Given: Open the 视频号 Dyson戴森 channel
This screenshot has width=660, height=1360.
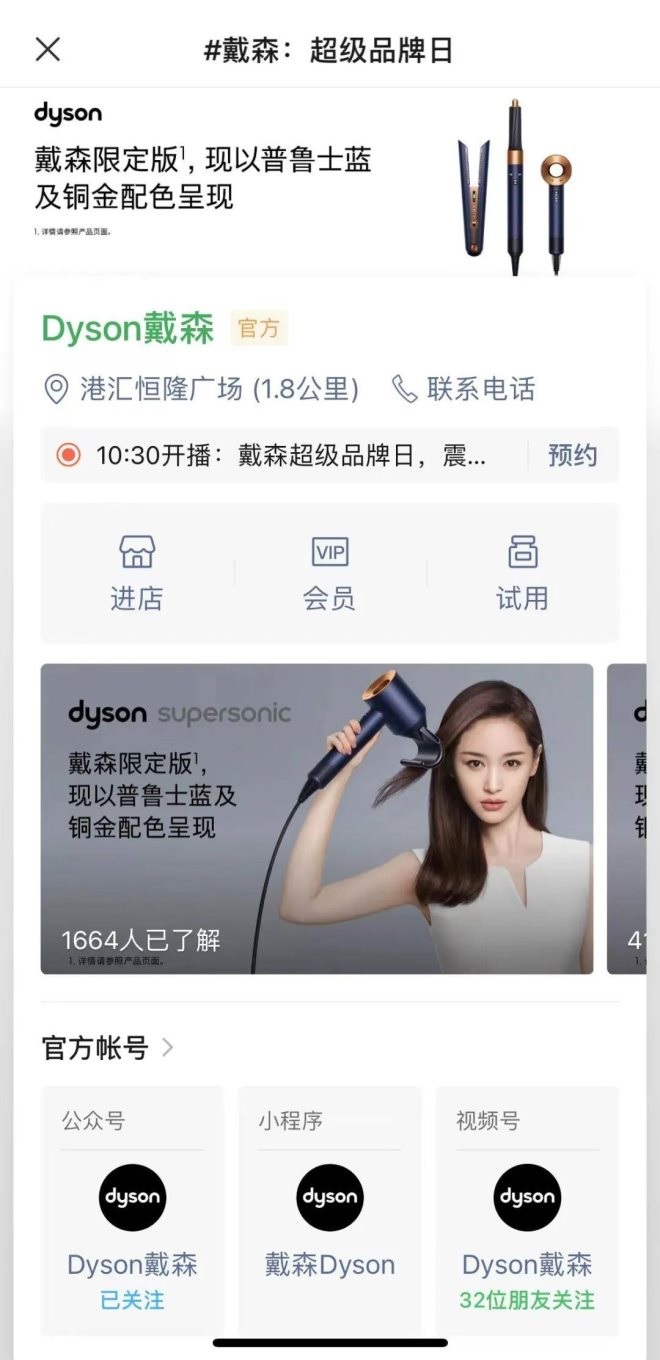Looking at the screenshot, I should 527,1210.
